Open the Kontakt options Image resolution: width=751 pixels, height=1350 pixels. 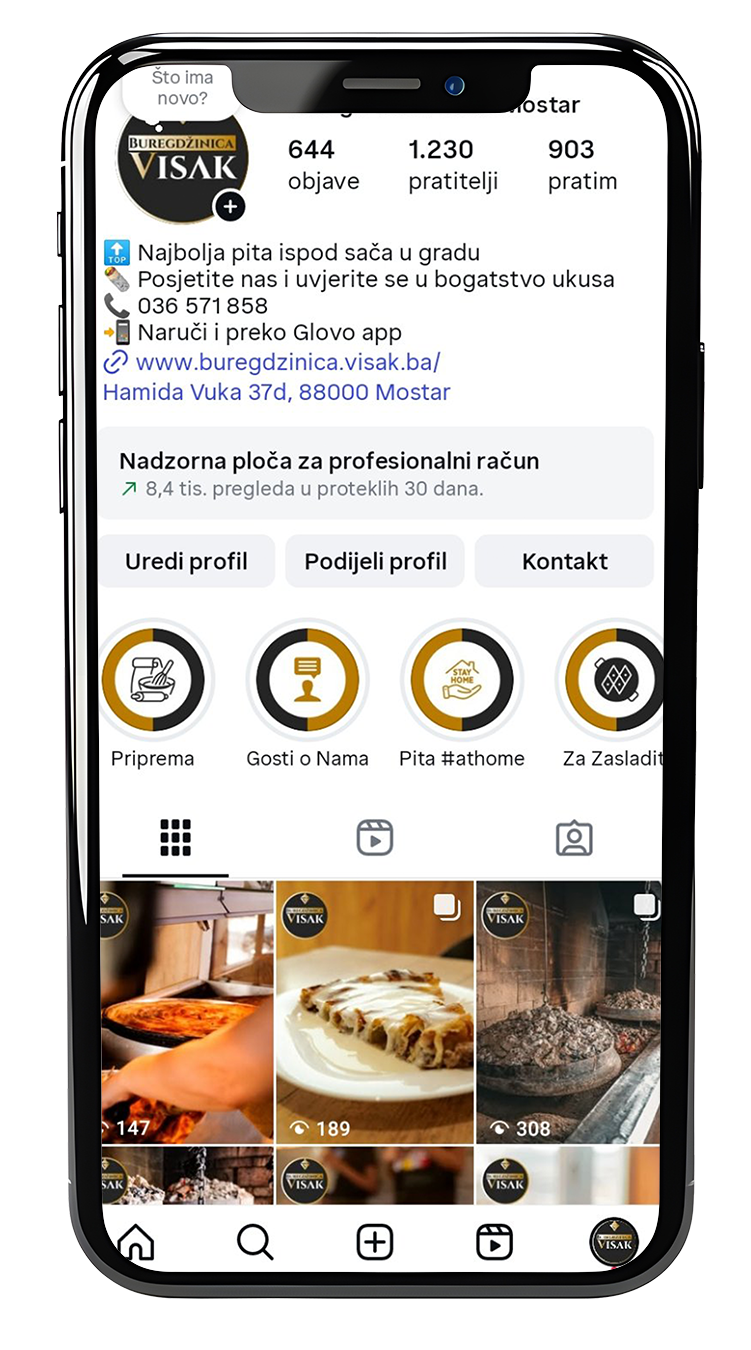[564, 561]
